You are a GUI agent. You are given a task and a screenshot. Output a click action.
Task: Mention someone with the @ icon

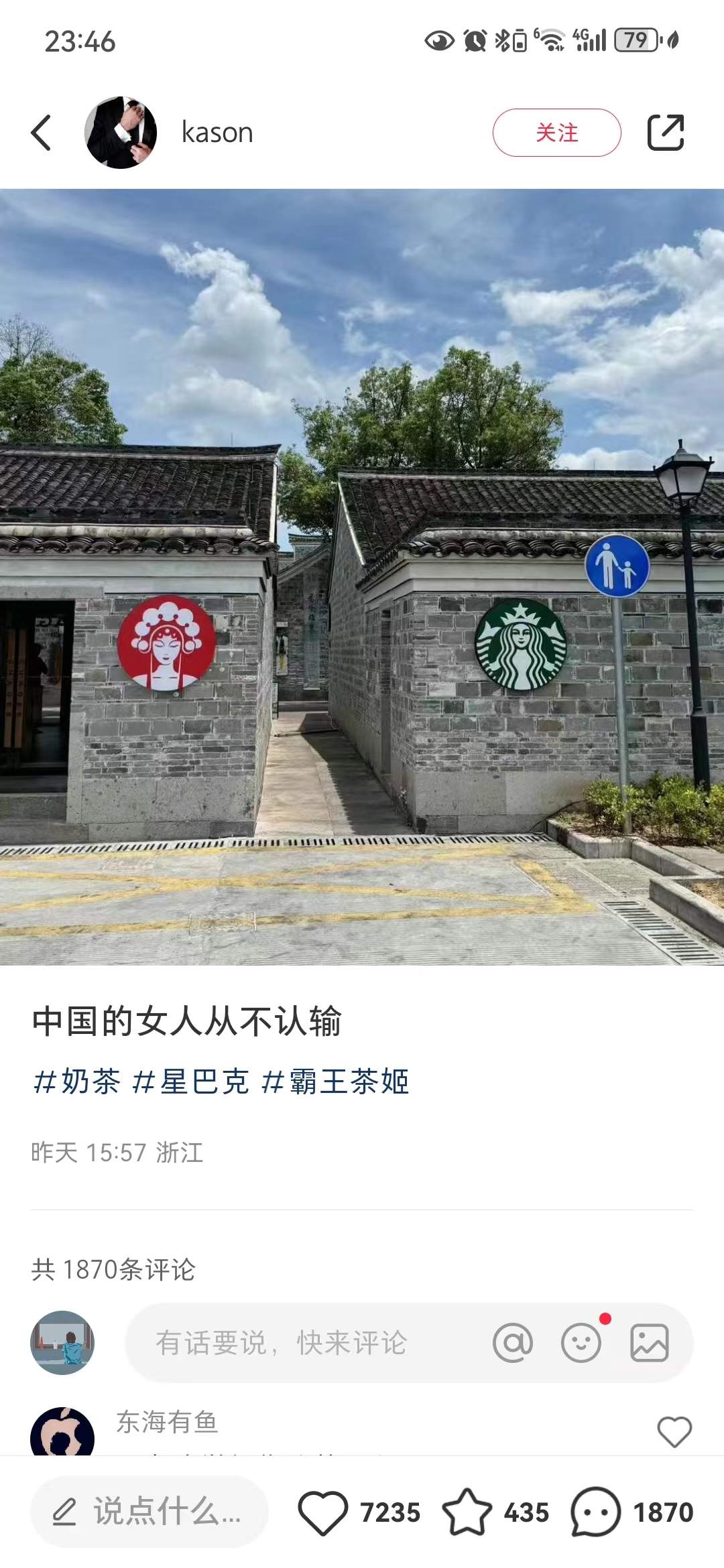(513, 1343)
